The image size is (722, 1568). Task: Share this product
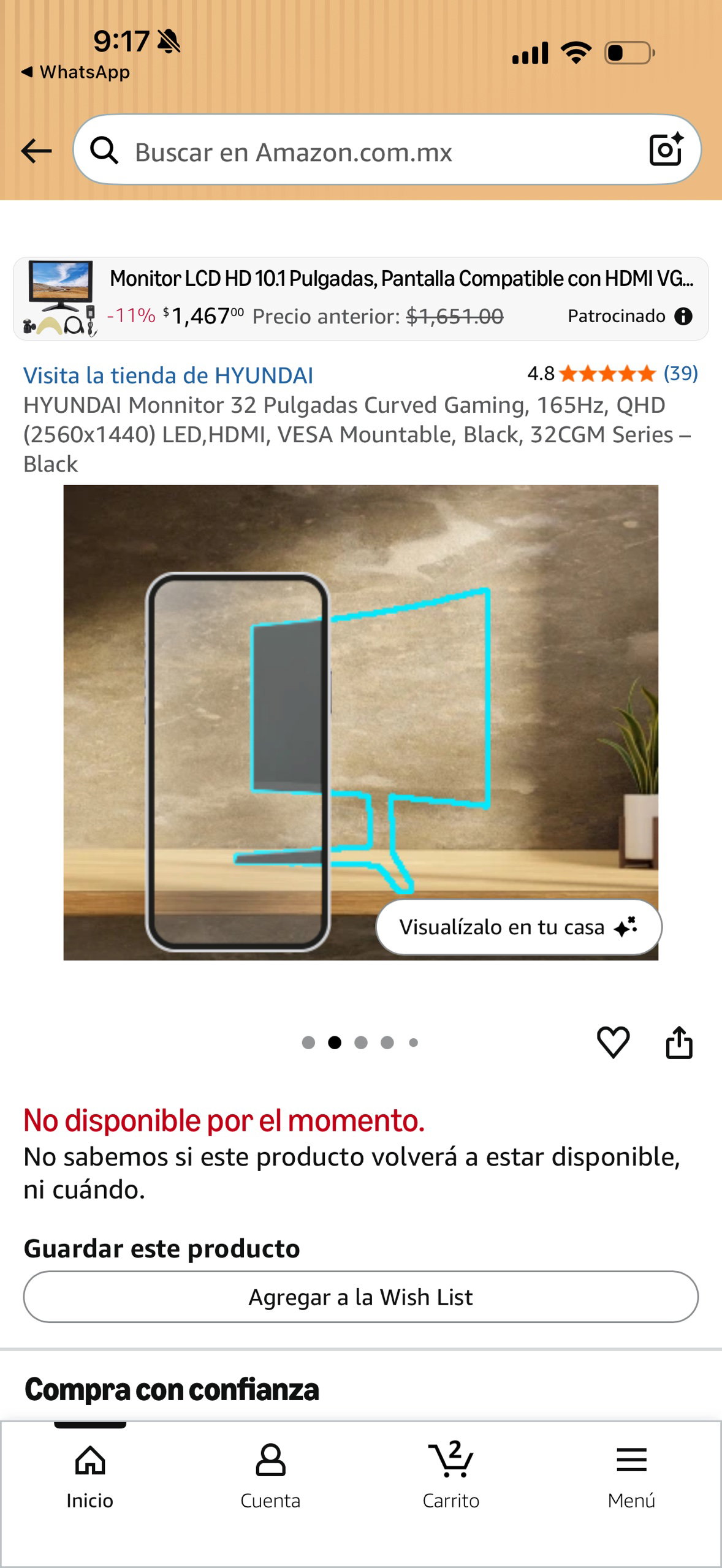[x=679, y=1042]
